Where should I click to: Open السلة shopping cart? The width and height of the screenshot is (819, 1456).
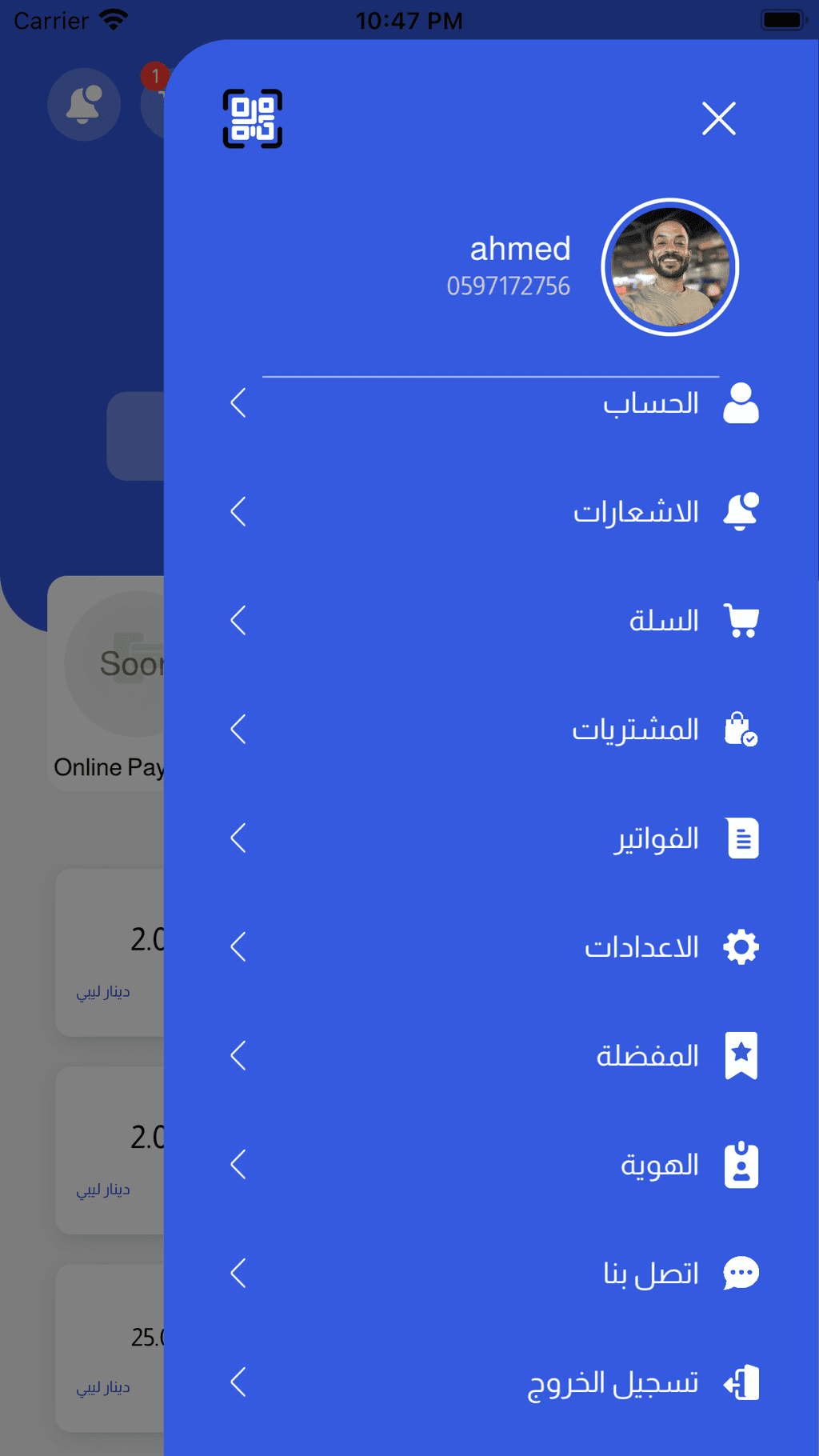tap(491, 620)
